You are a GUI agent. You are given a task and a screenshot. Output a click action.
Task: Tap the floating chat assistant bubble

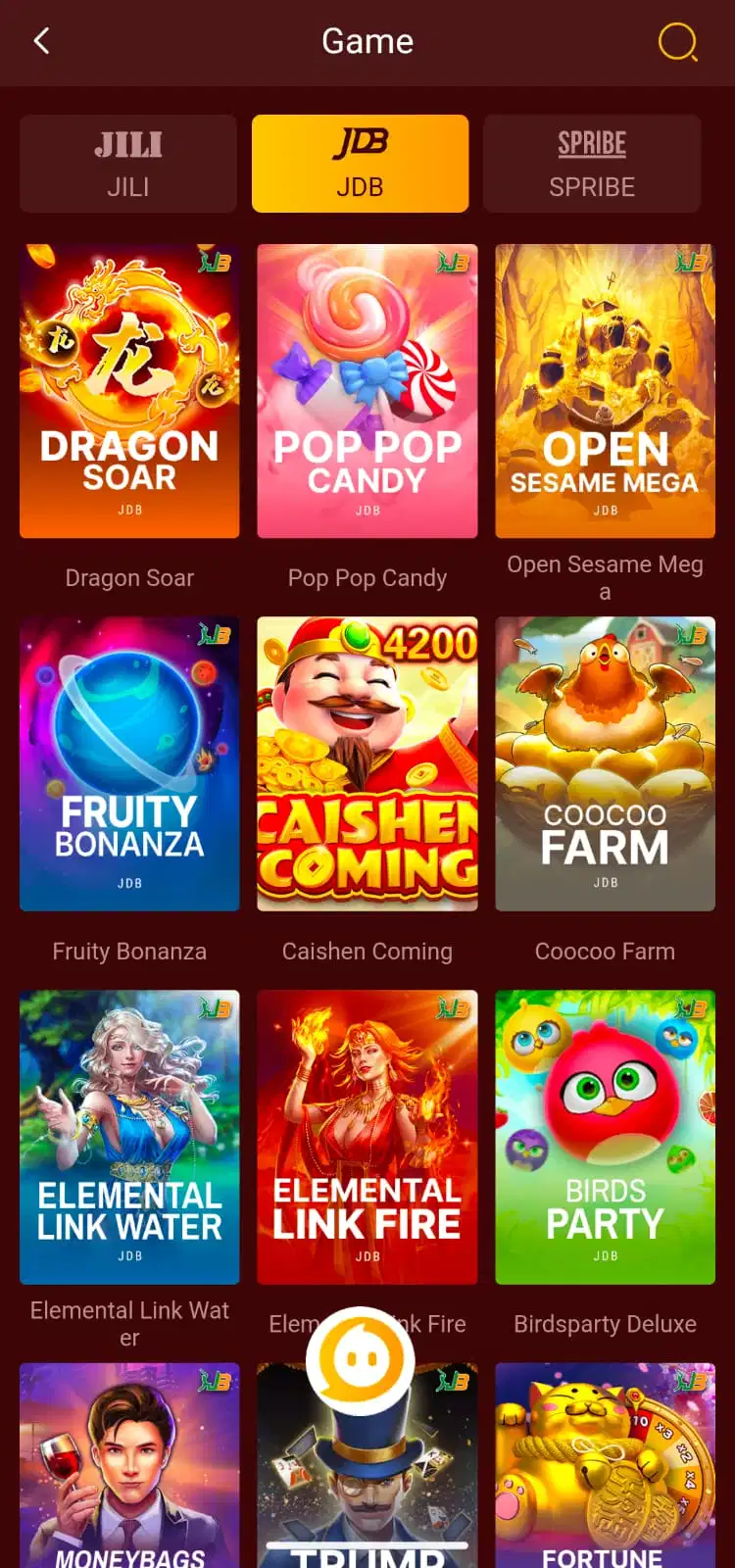coord(360,1360)
